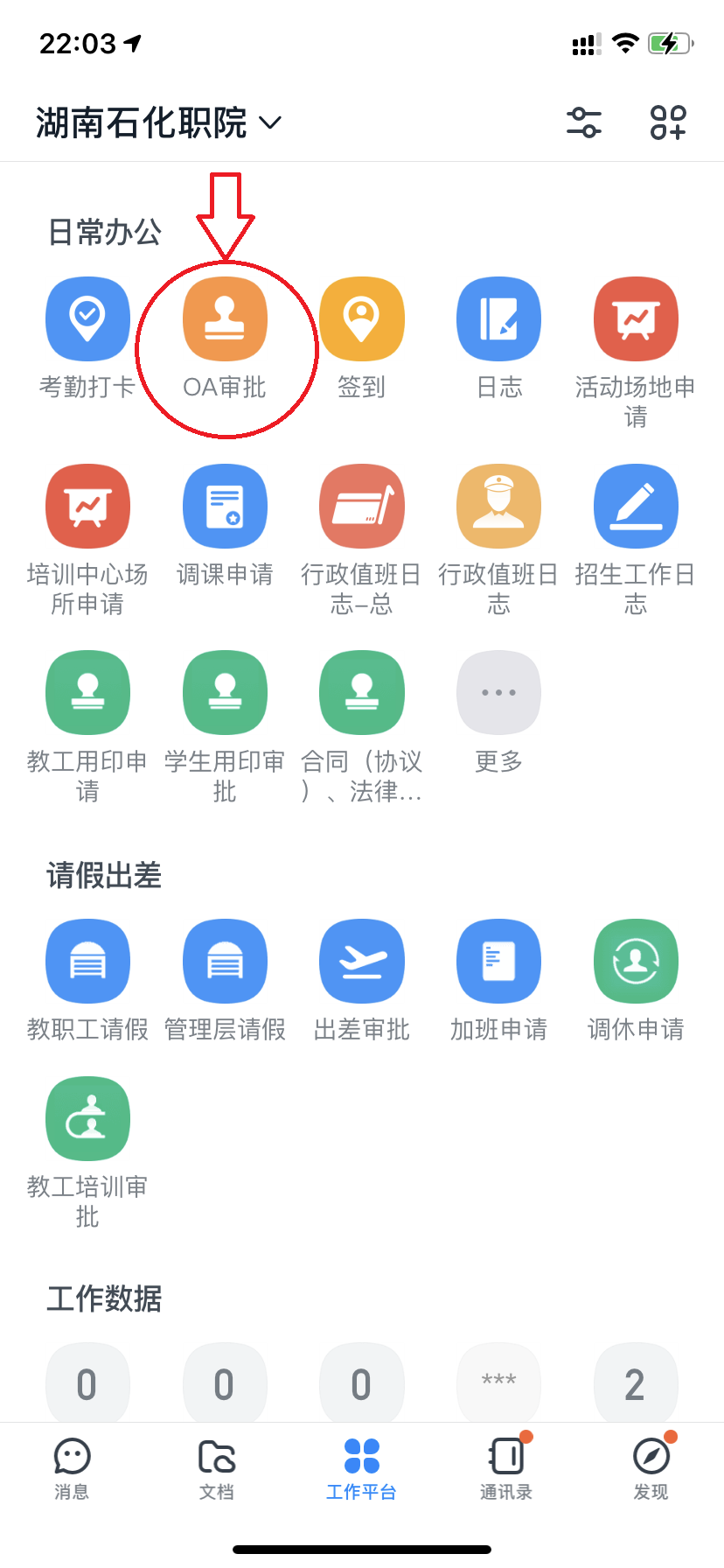Open 教职工请假 leave request
This screenshot has height=1568, width=724.
pyautogui.click(x=87, y=981)
